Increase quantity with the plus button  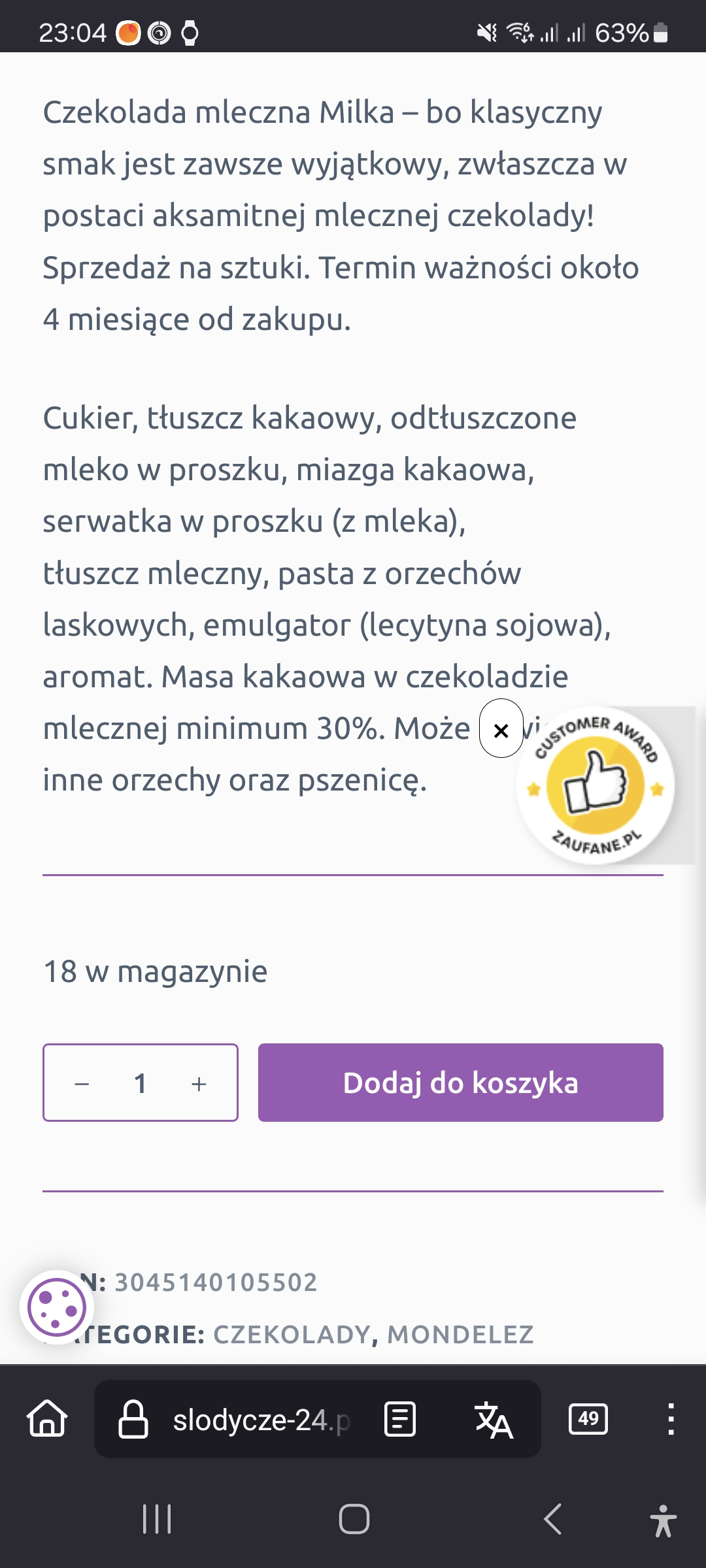point(199,1084)
